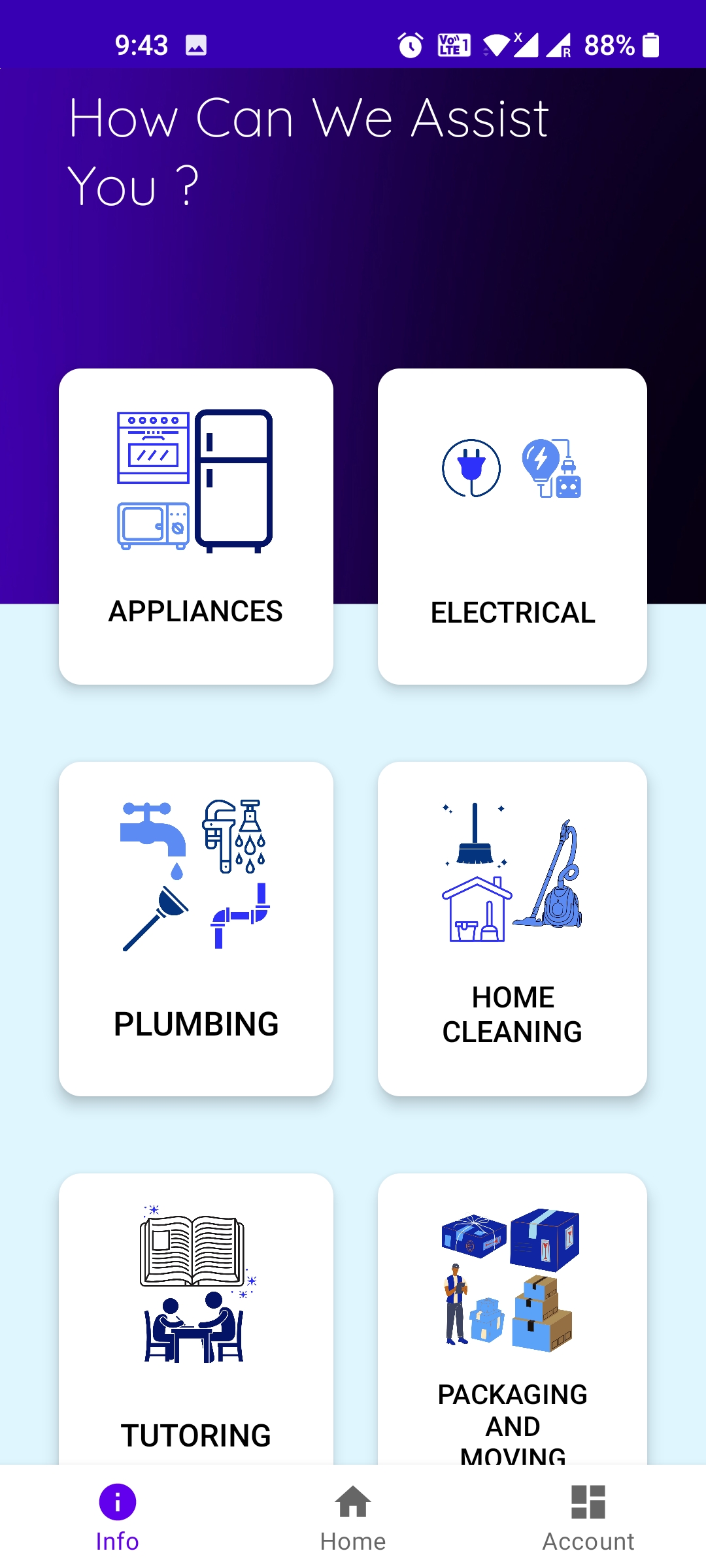The height and width of the screenshot is (1568, 706).
Task: Select the Appliances service card
Action: [x=196, y=527]
